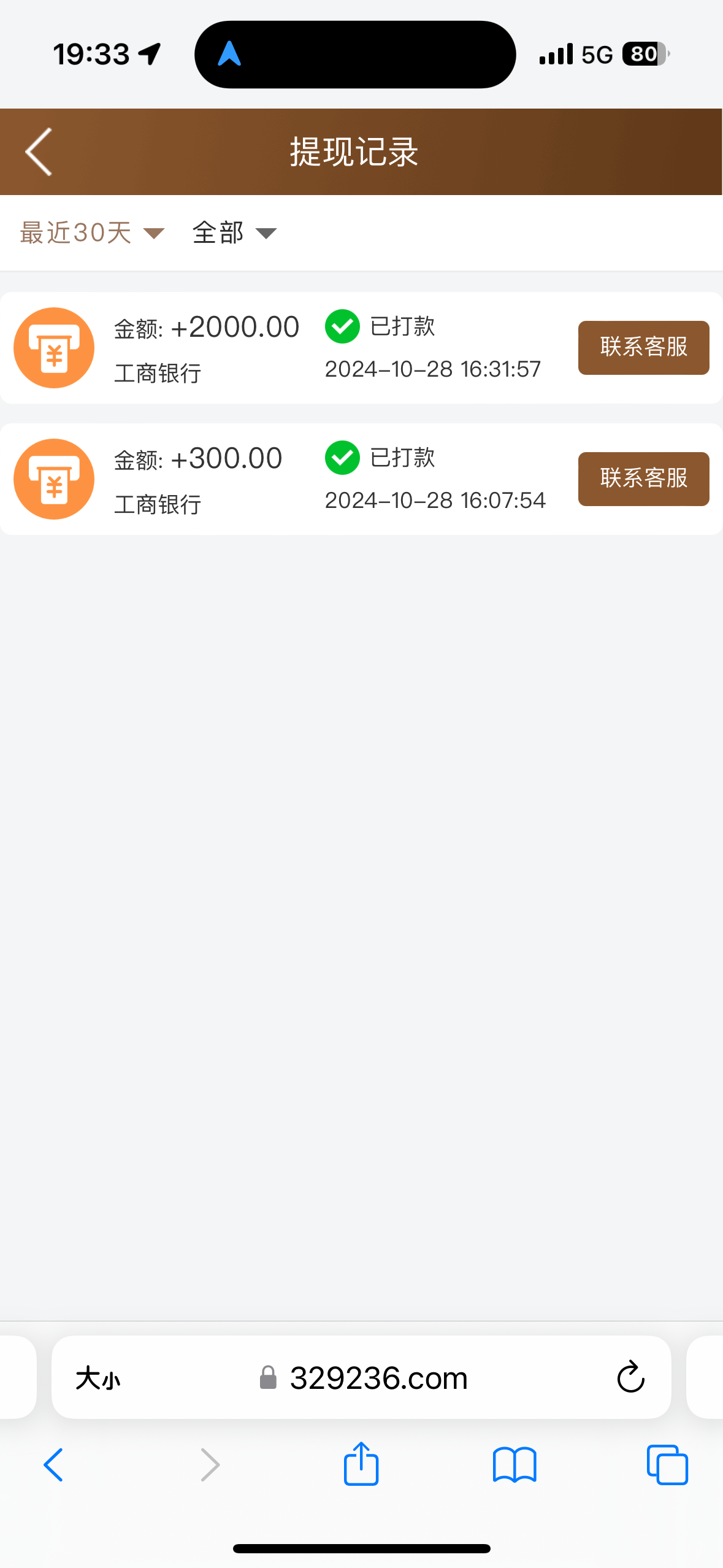This screenshot has height=1568, width=723.
Task: Tap 联系客服 for the +300.00 withdrawal
Action: point(643,478)
